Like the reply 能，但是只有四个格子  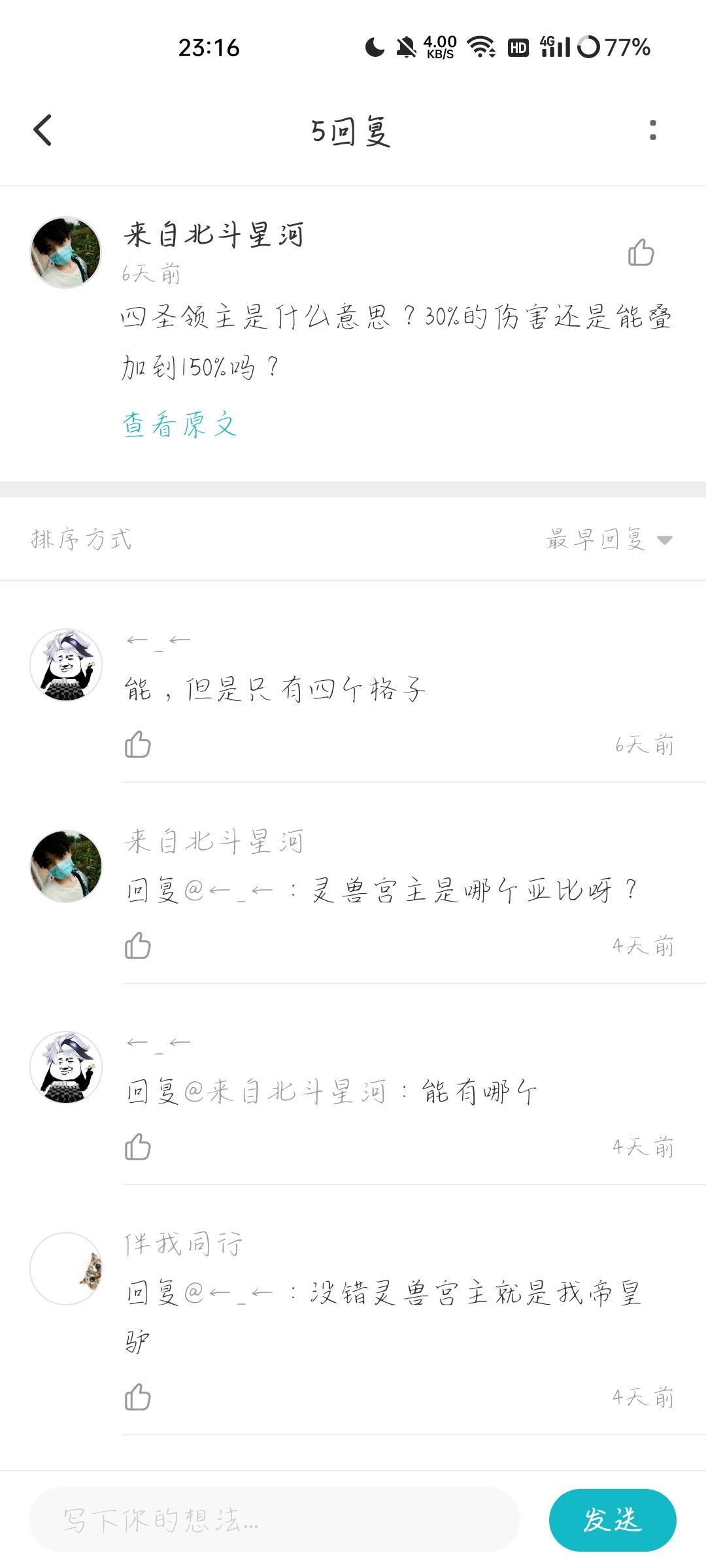(137, 745)
